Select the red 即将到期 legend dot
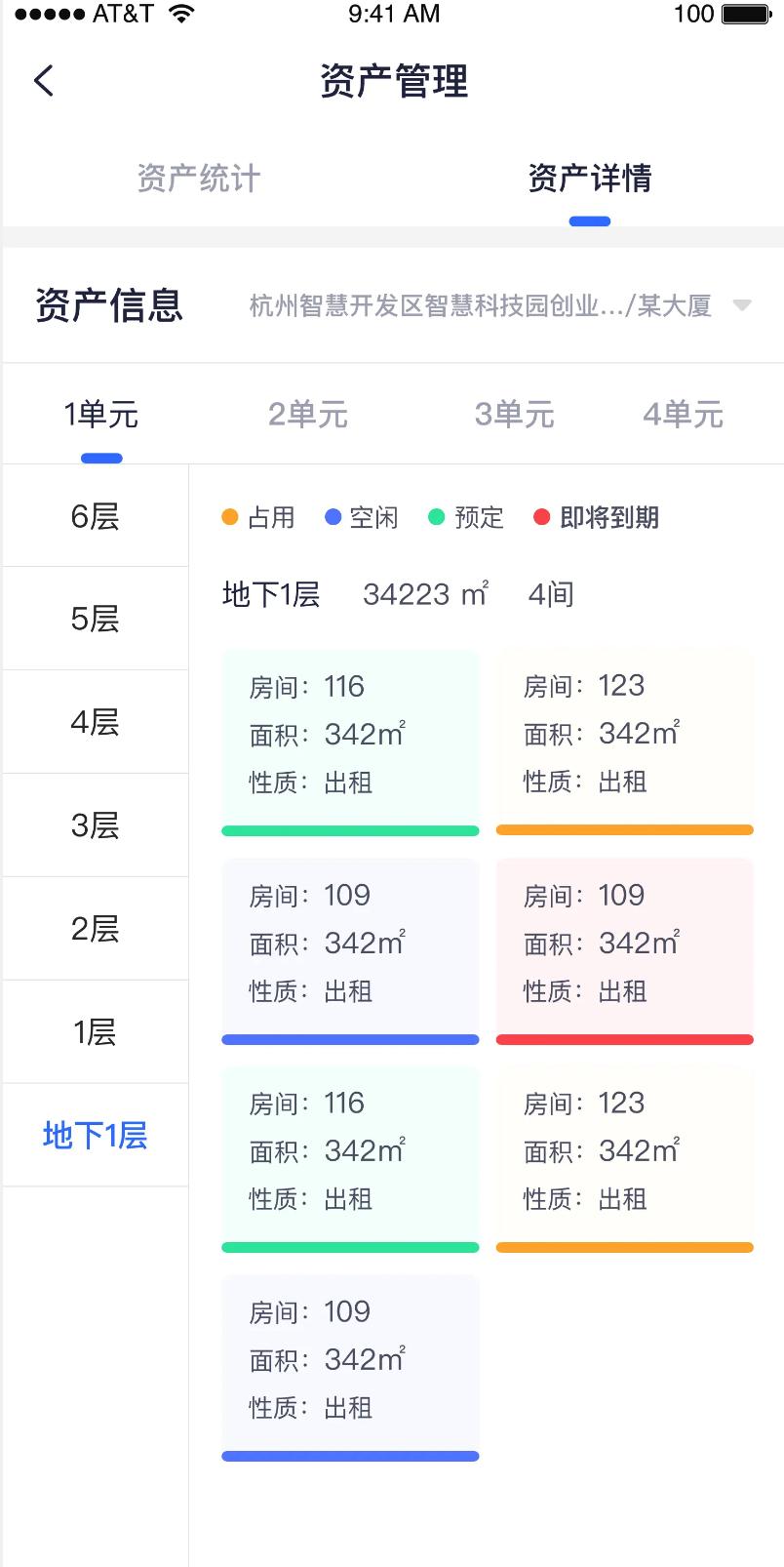Image resolution: width=784 pixels, height=1567 pixels. click(x=541, y=517)
